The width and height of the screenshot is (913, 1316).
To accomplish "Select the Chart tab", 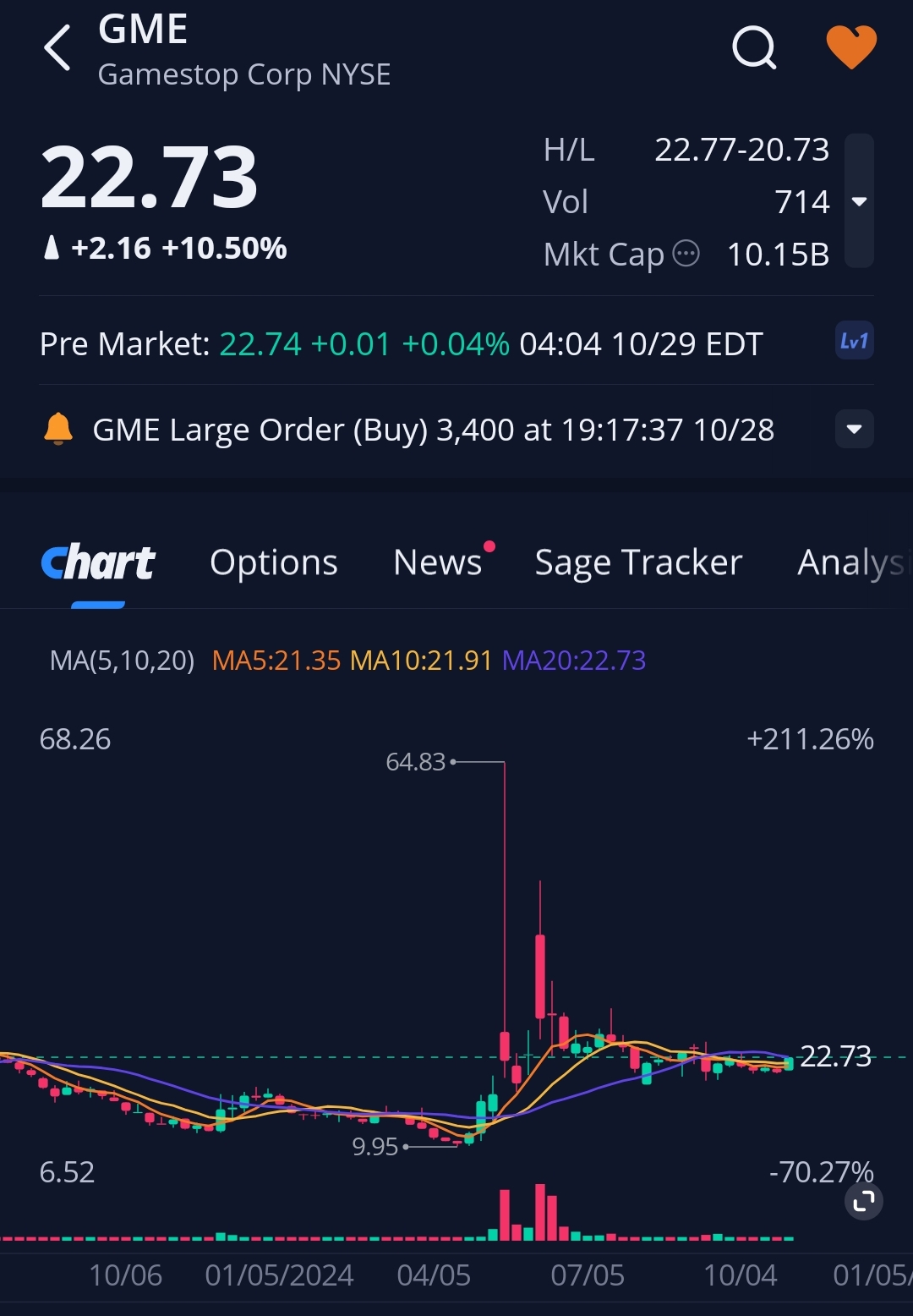I will pyautogui.click(x=98, y=563).
